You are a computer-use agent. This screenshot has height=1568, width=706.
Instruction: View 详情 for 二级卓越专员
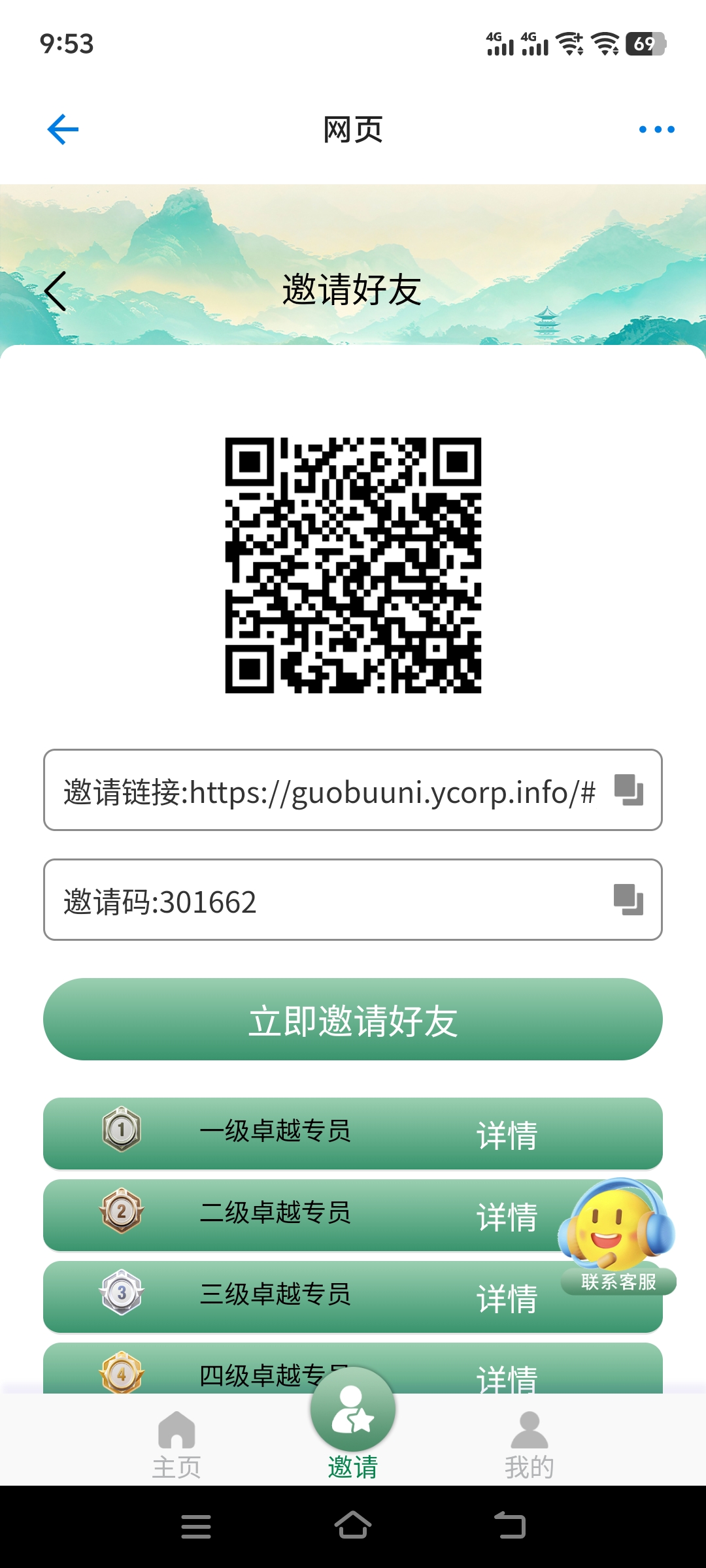pos(507,1217)
